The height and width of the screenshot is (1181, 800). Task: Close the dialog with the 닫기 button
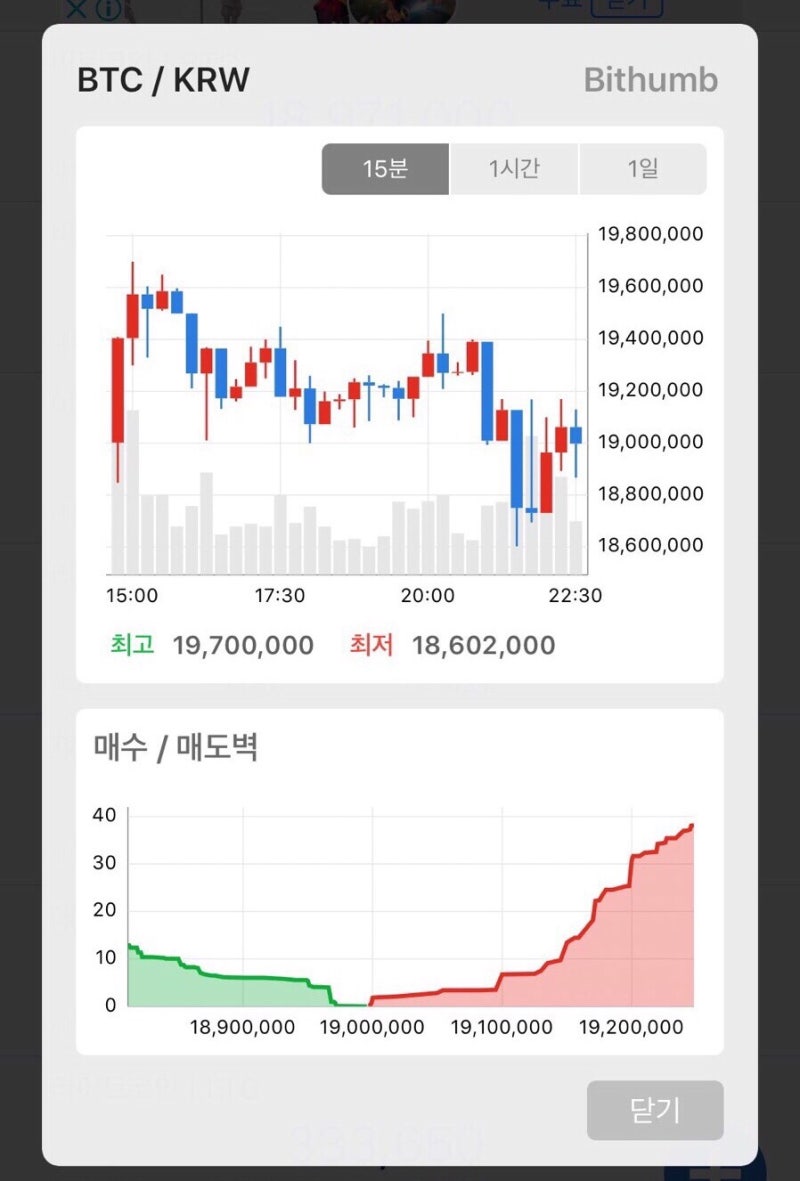[655, 1110]
